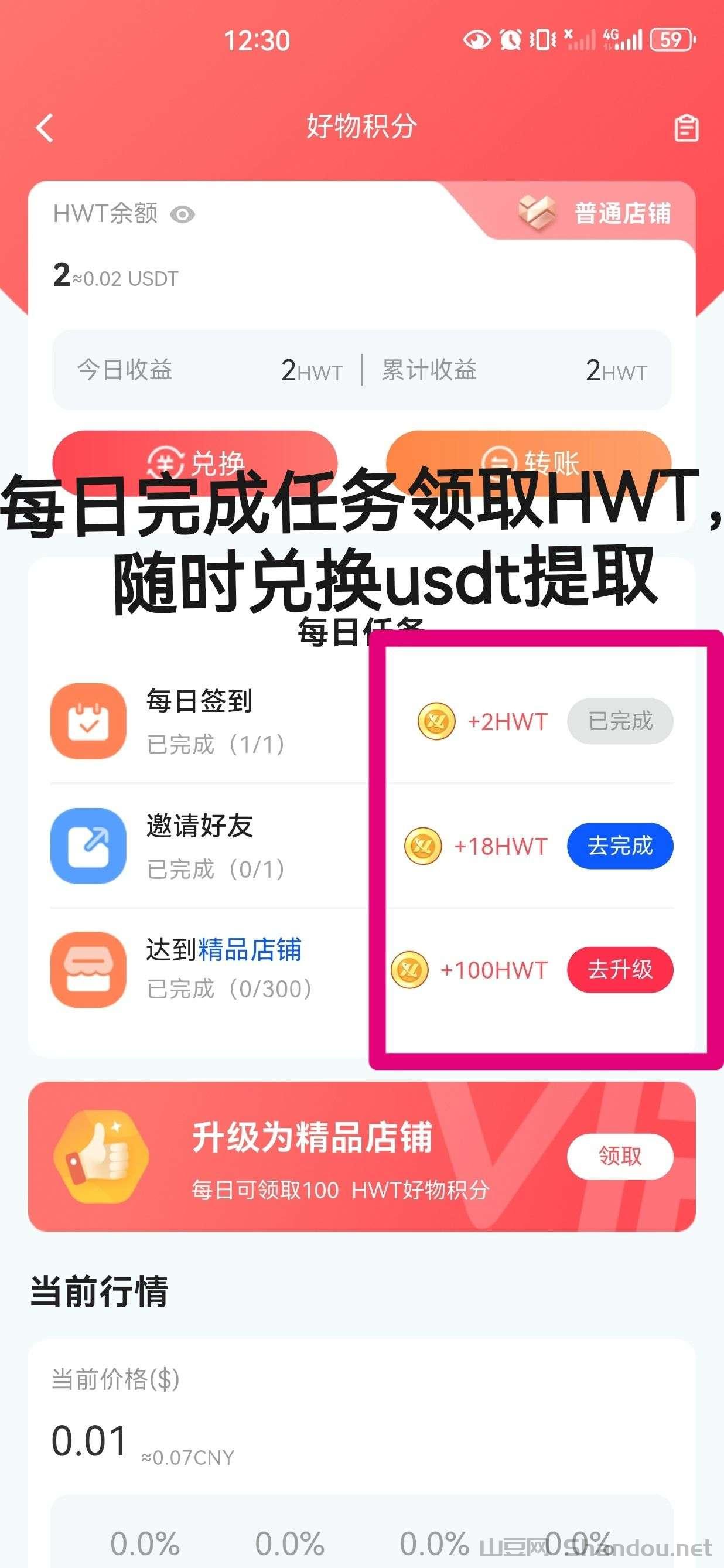Tap 去完成 for 邀请好友 task
Image resolution: width=724 pixels, height=1568 pixels.
(619, 846)
